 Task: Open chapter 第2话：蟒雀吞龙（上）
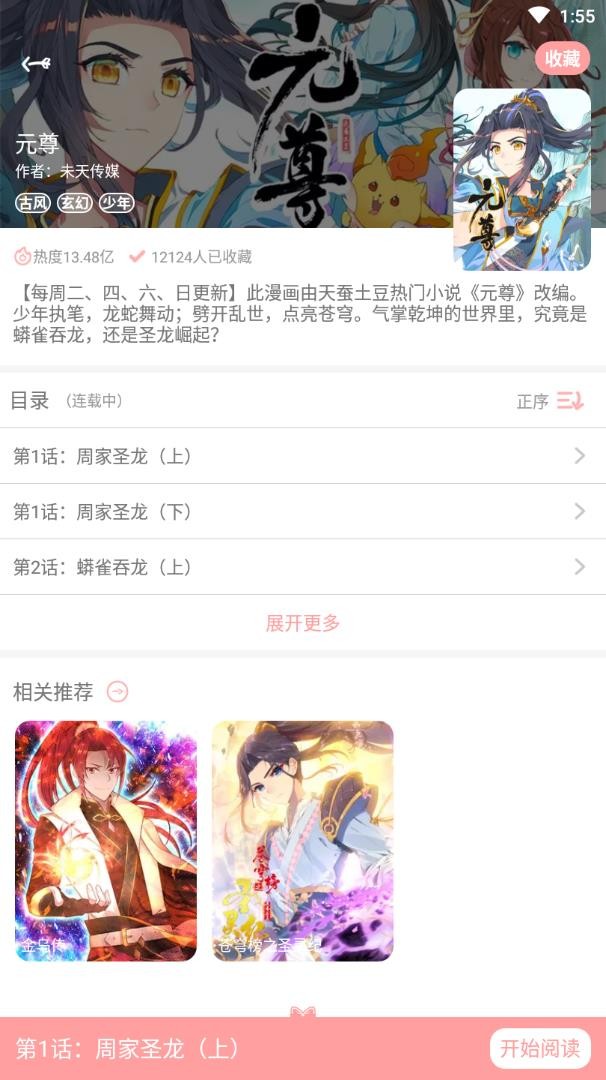coord(300,567)
